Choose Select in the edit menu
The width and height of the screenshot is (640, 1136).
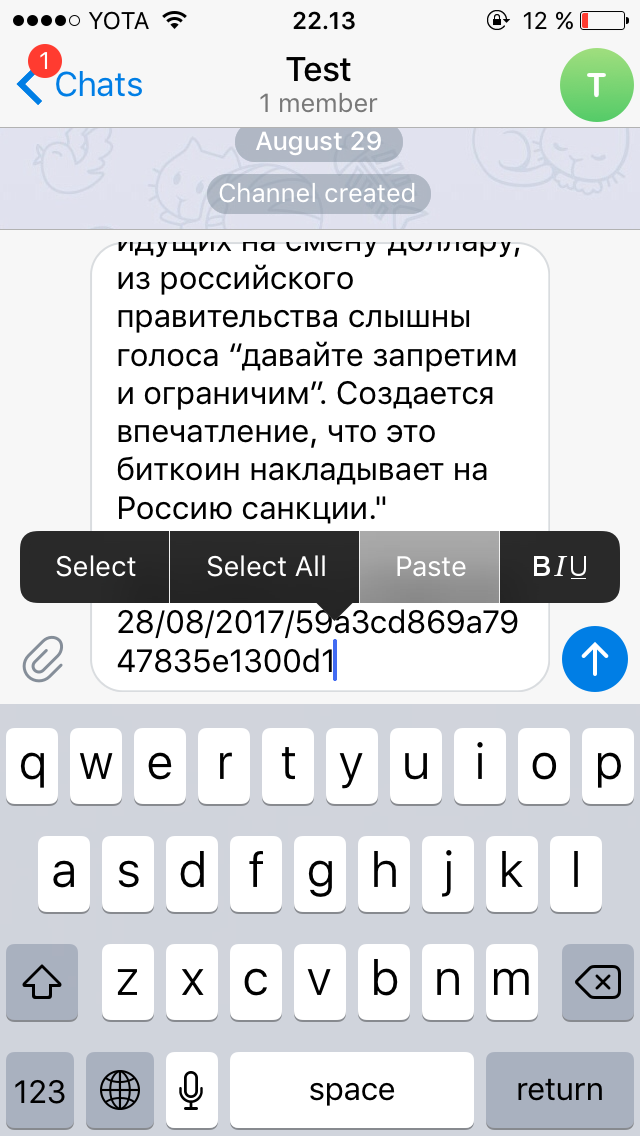(95, 567)
